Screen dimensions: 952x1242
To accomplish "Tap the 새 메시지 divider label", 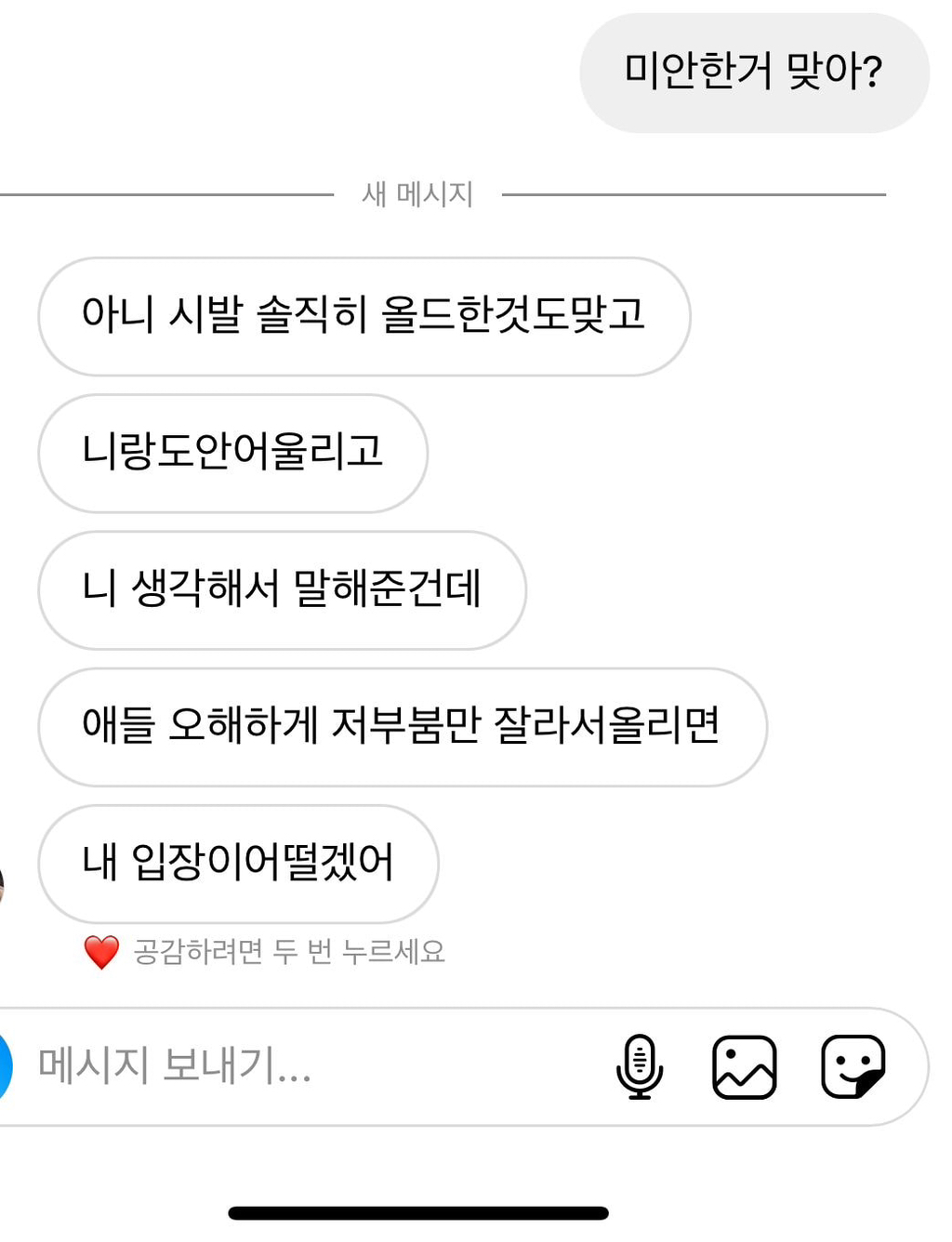I will [x=416, y=194].
